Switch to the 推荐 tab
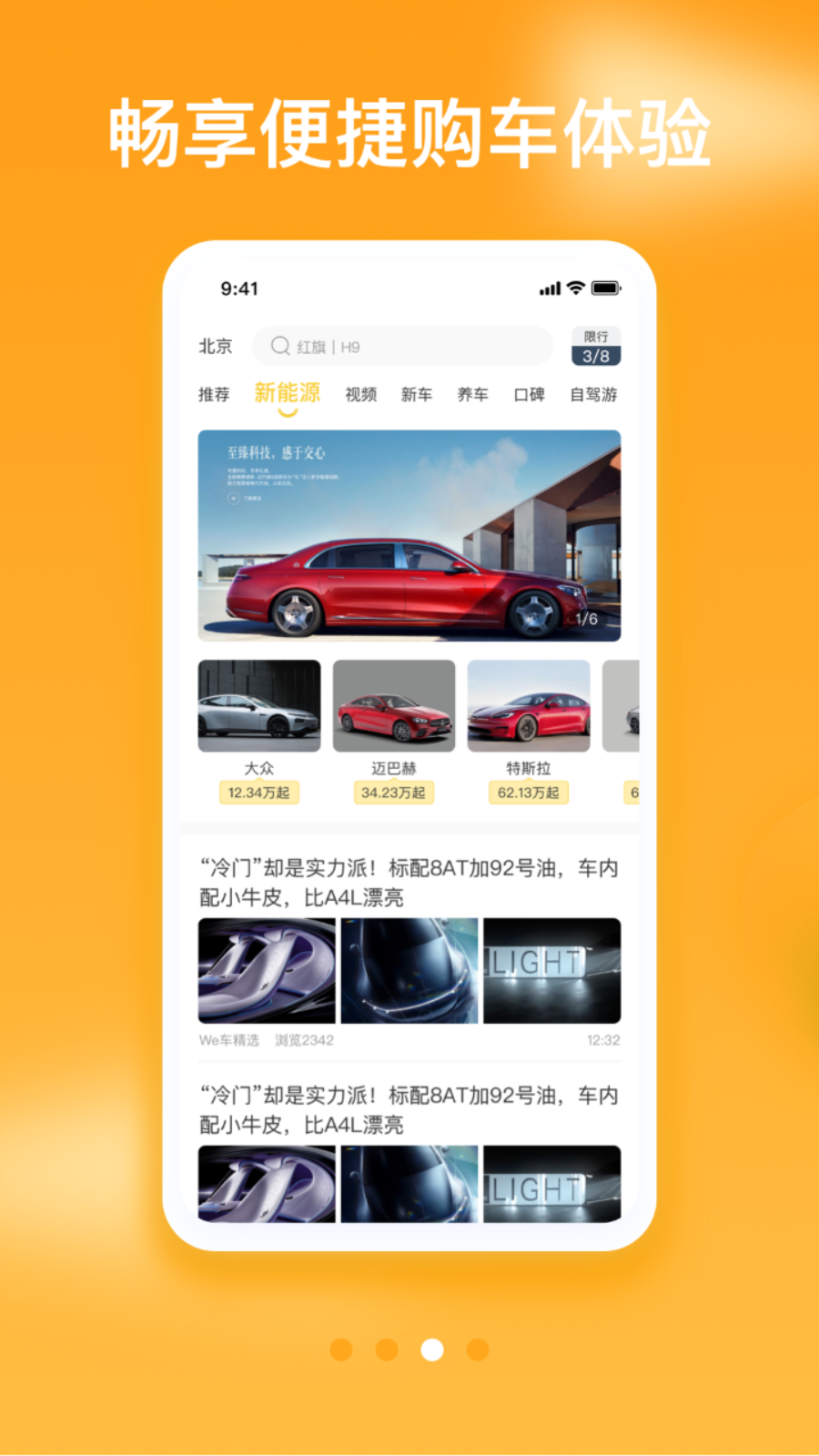Image resolution: width=819 pixels, height=1456 pixels. pyautogui.click(x=215, y=394)
